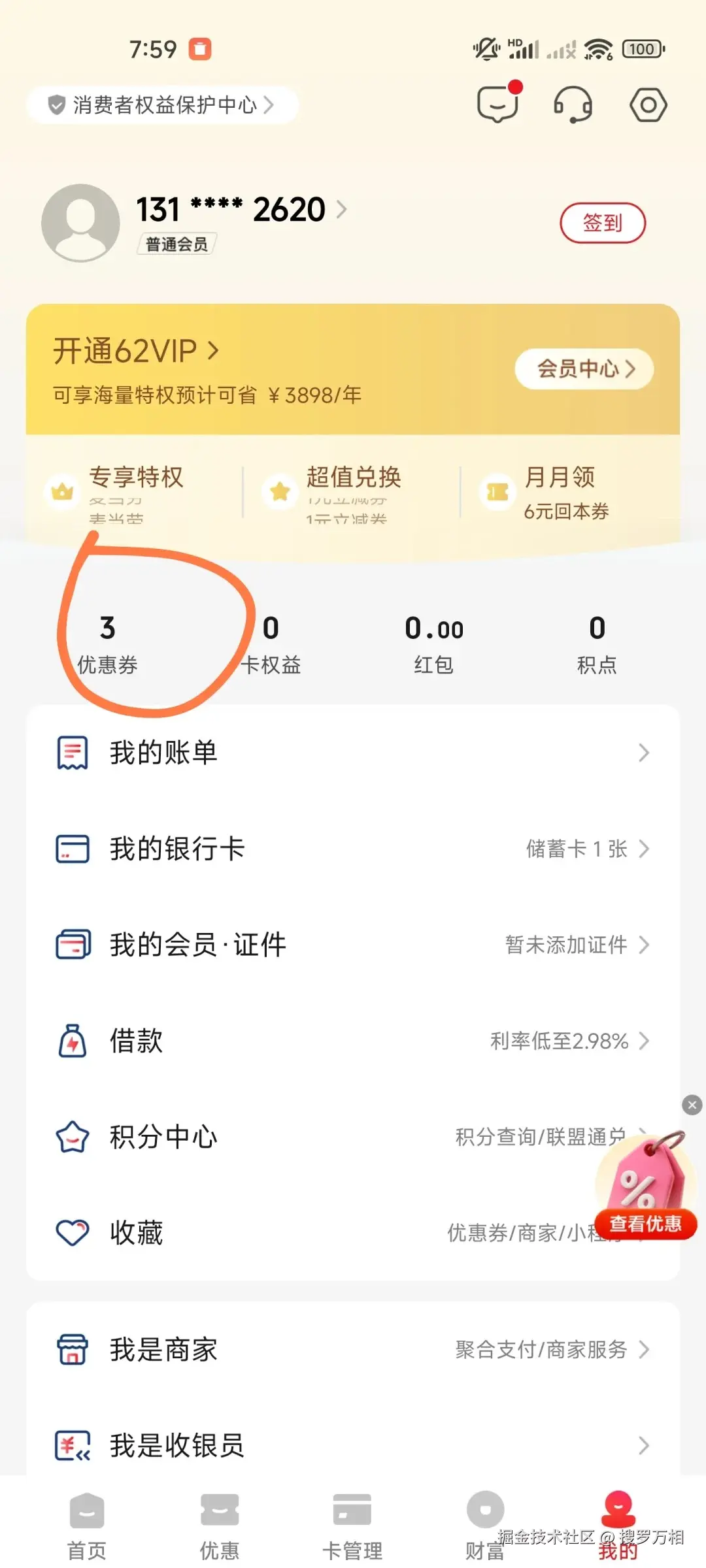Open 我的银行卡 row
Image resolution: width=706 pixels, height=1568 pixels.
[x=353, y=849]
